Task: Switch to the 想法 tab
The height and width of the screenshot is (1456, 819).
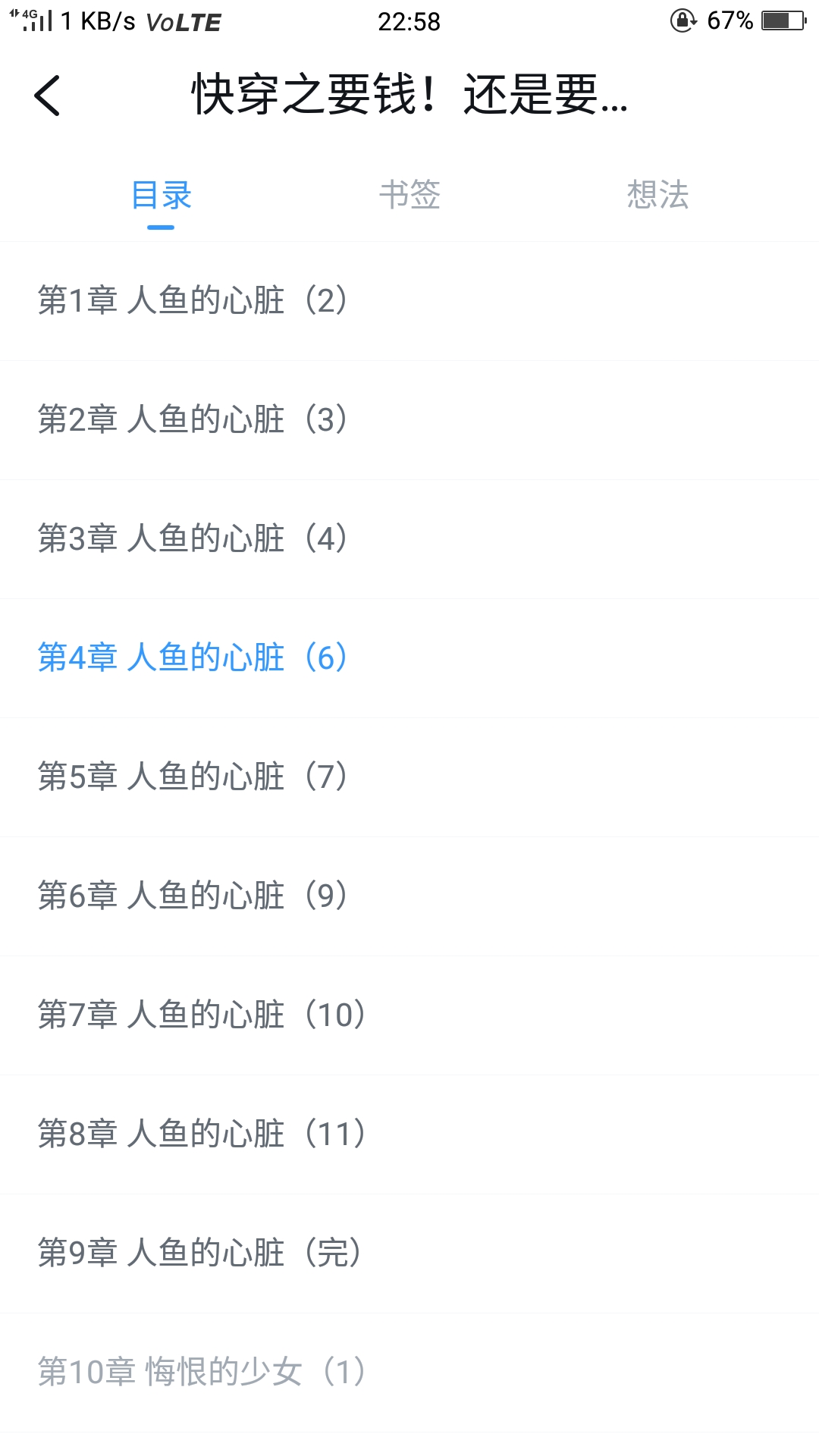Action: tap(657, 196)
